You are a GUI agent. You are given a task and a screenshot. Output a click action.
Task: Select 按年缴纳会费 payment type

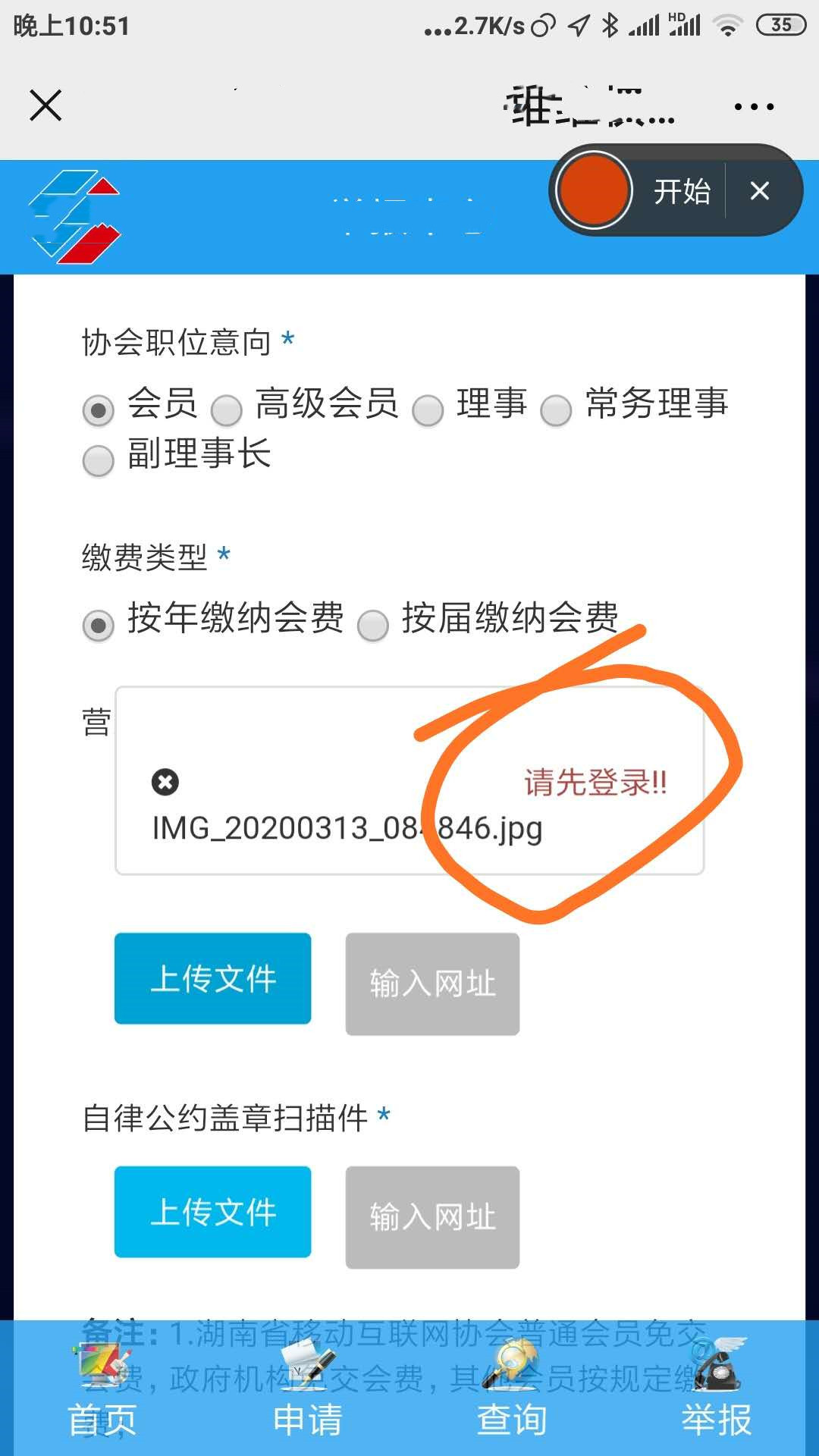click(x=98, y=626)
